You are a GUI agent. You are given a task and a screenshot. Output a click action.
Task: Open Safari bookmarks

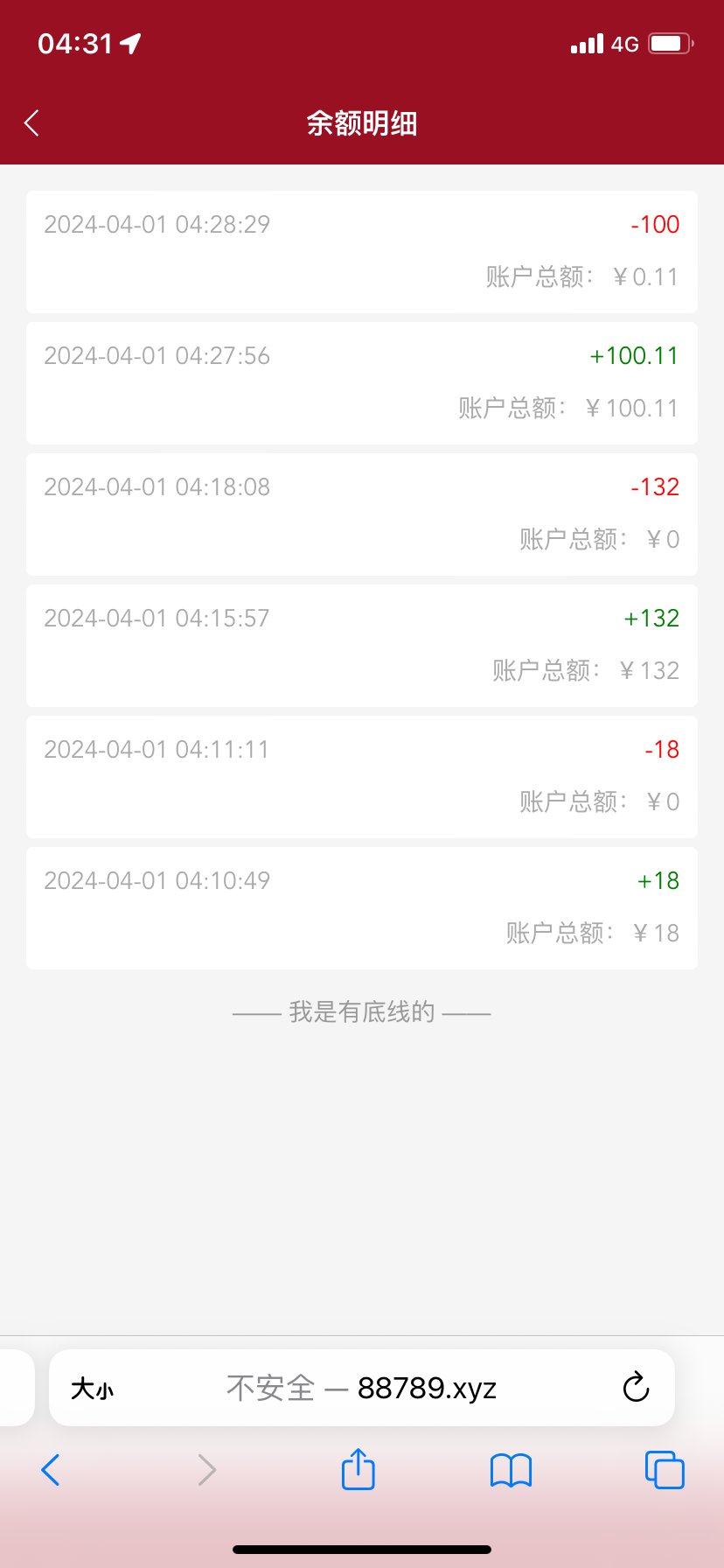click(511, 1470)
